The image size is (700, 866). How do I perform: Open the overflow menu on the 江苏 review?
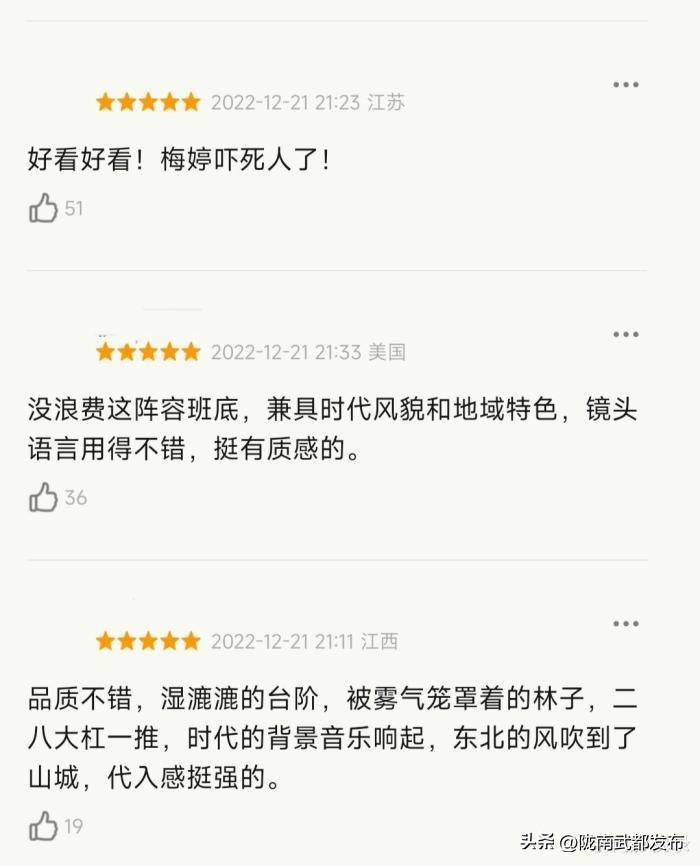(x=625, y=85)
